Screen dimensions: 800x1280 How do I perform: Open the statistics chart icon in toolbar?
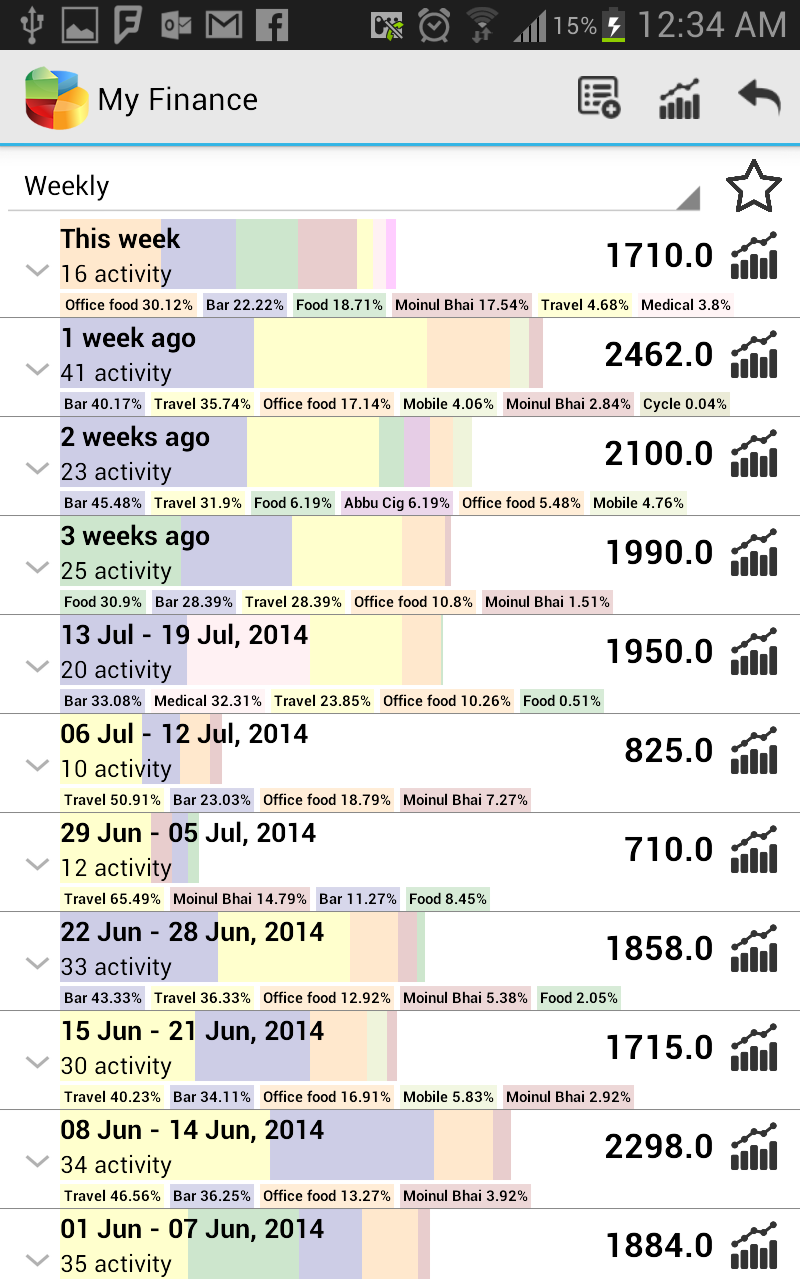(x=679, y=97)
